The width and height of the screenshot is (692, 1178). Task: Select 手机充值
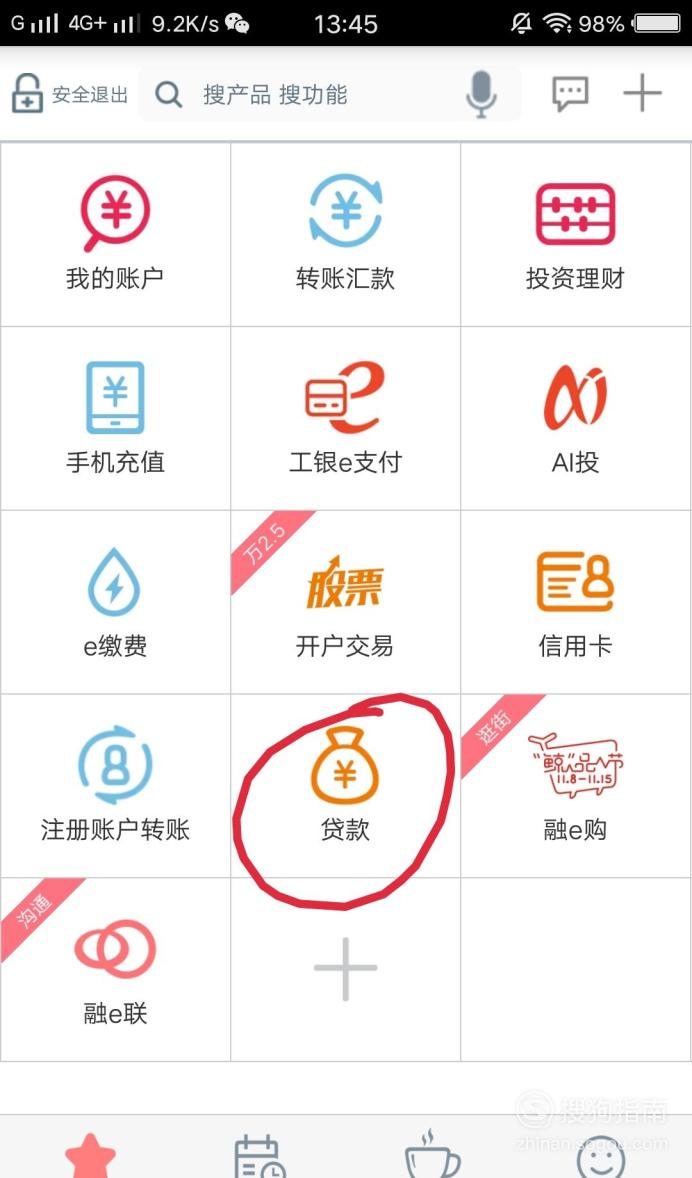(116, 418)
